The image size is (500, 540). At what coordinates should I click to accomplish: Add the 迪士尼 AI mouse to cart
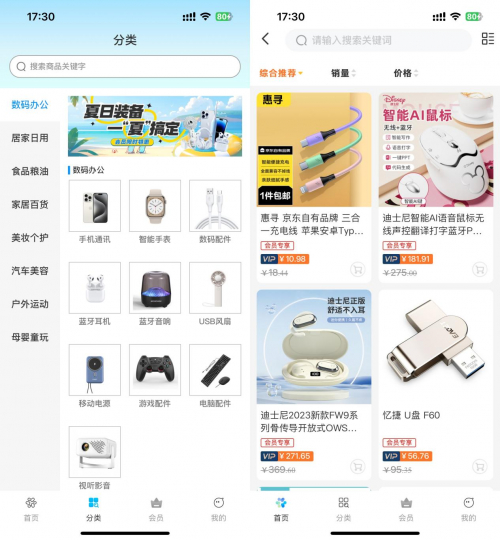[x=480, y=269]
